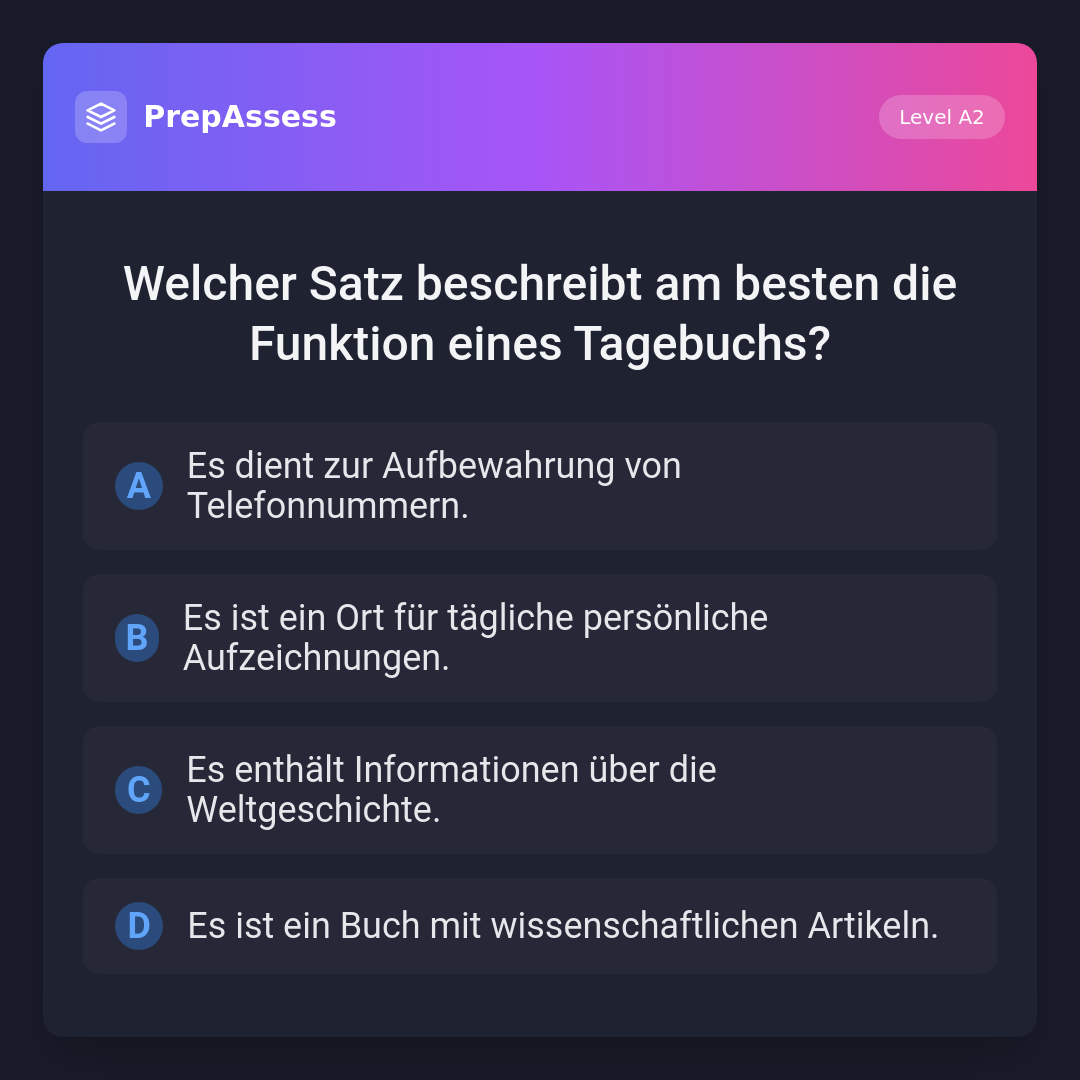Image resolution: width=1080 pixels, height=1080 pixels.
Task: Mark answer D: wissenschaftlichen Artikeln
Action: click(539, 926)
